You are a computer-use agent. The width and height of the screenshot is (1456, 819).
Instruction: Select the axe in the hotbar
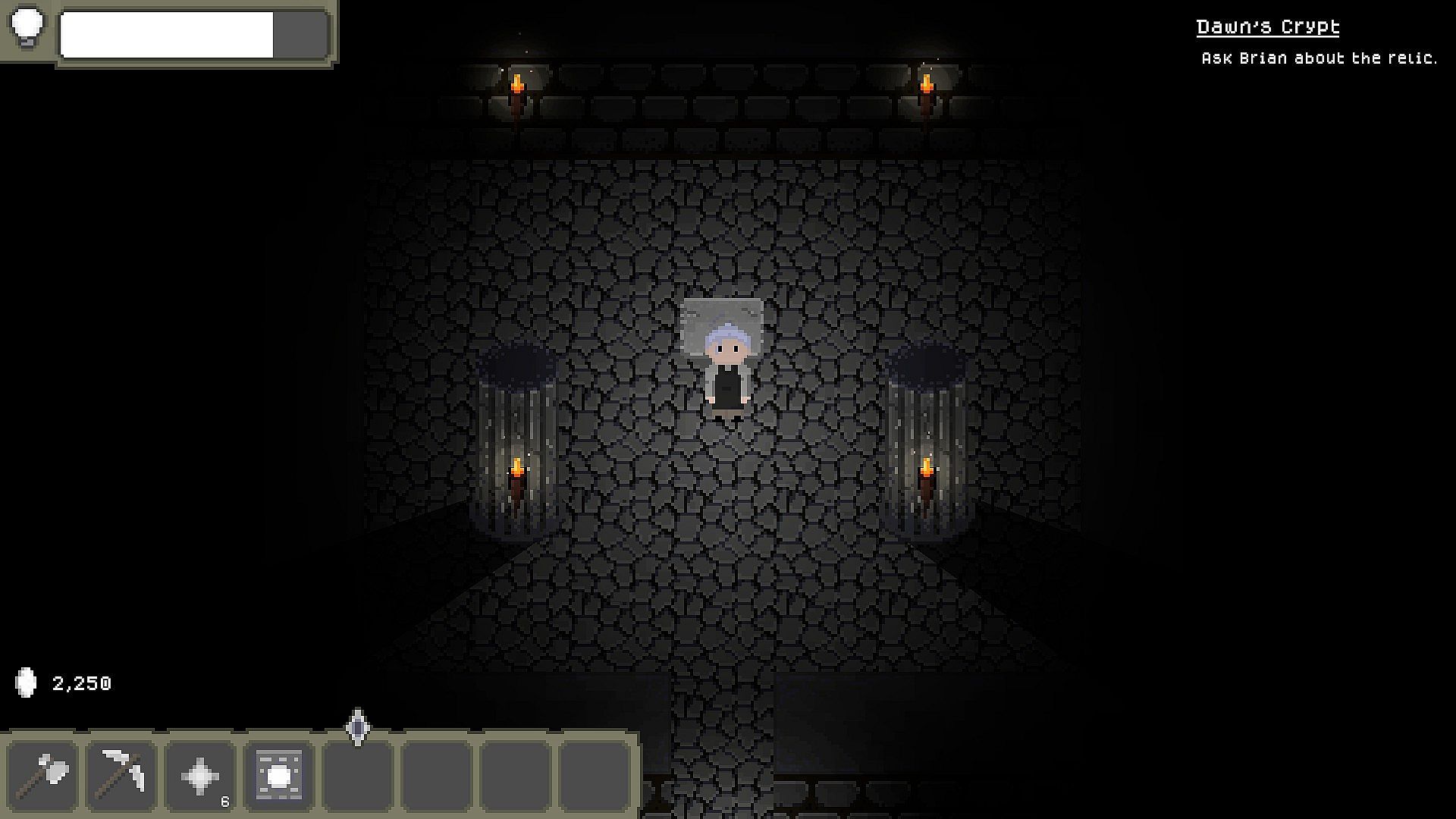43,775
